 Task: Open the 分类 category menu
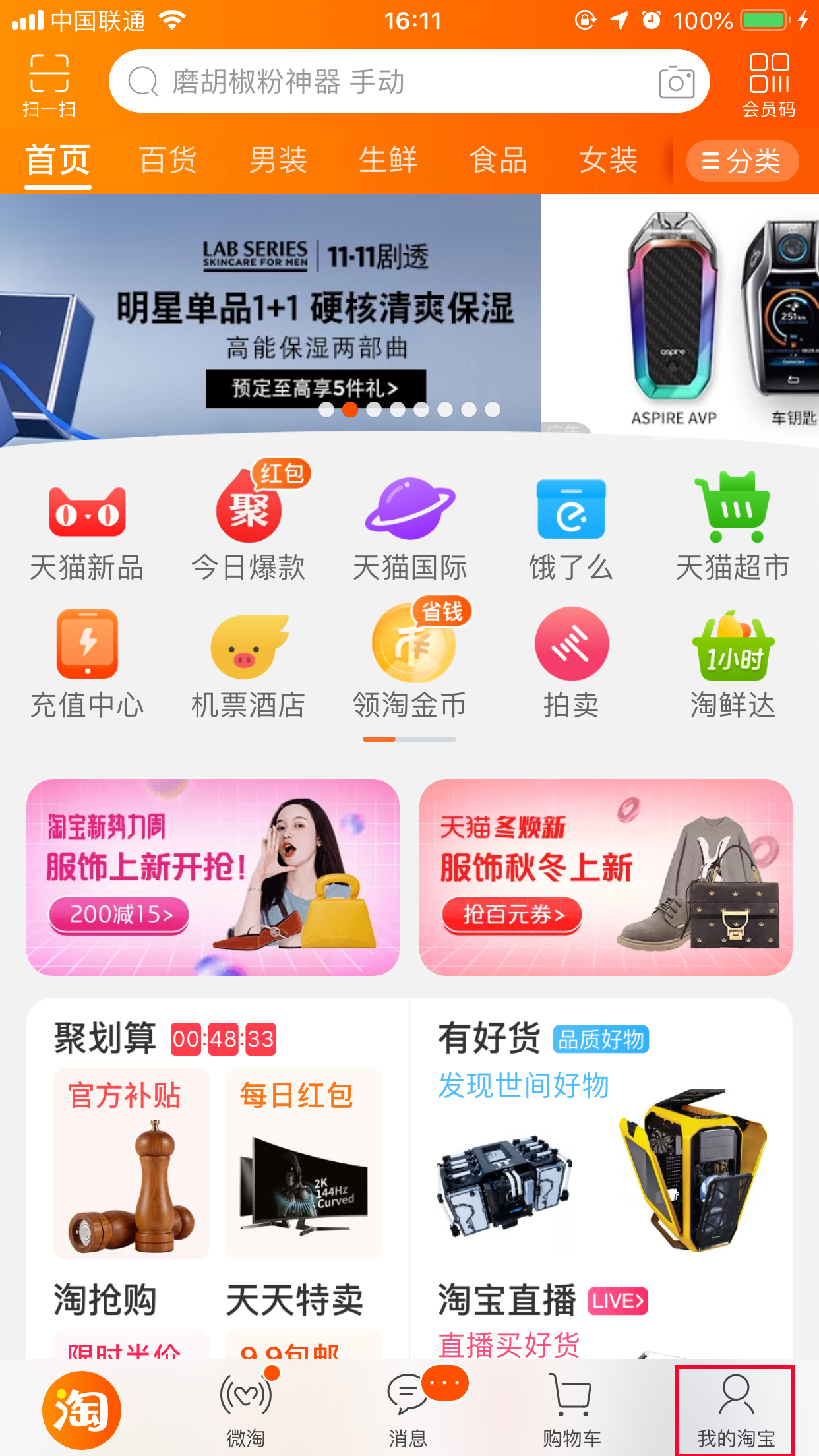tap(741, 160)
